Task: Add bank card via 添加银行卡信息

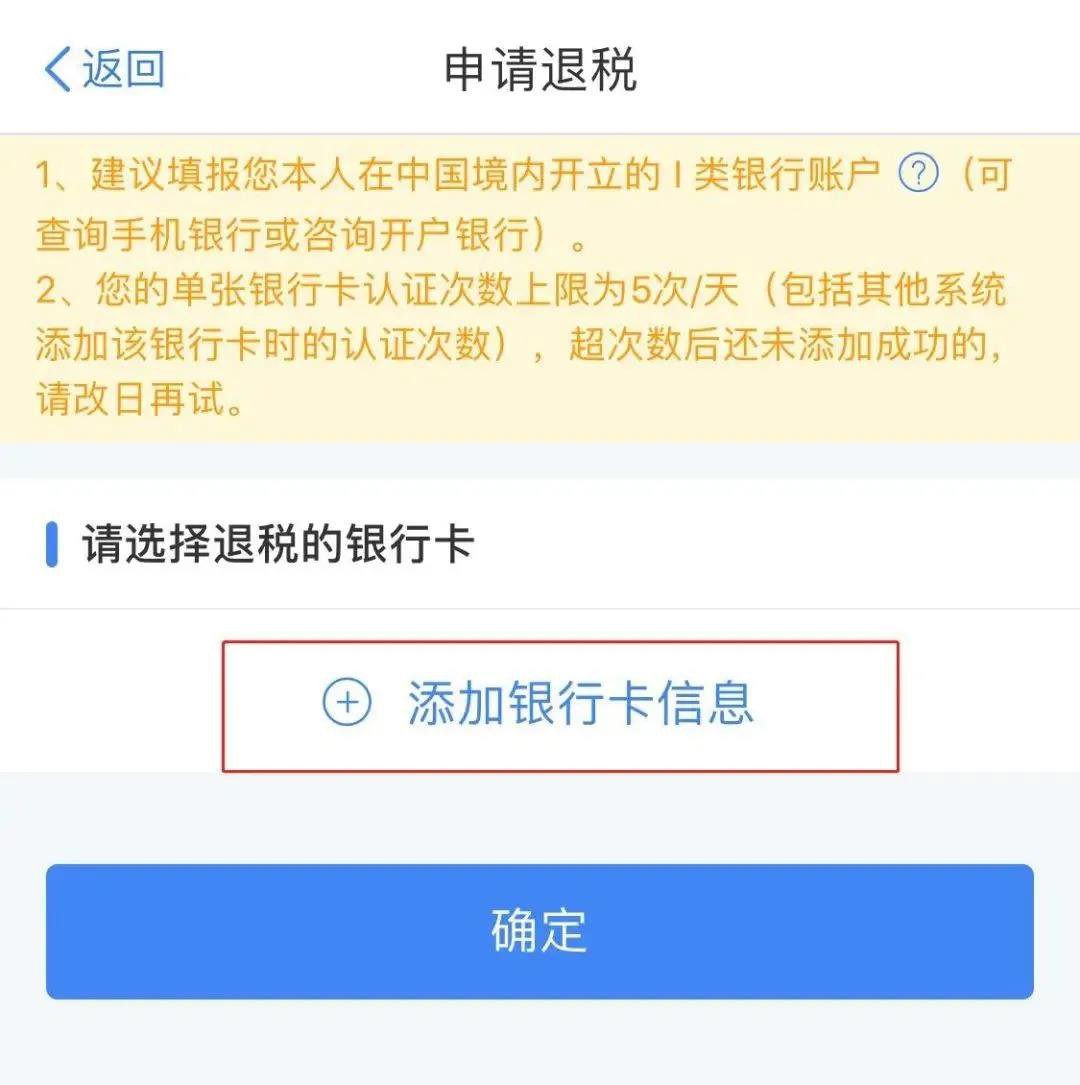Action: pyautogui.click(x=559, y=704)
